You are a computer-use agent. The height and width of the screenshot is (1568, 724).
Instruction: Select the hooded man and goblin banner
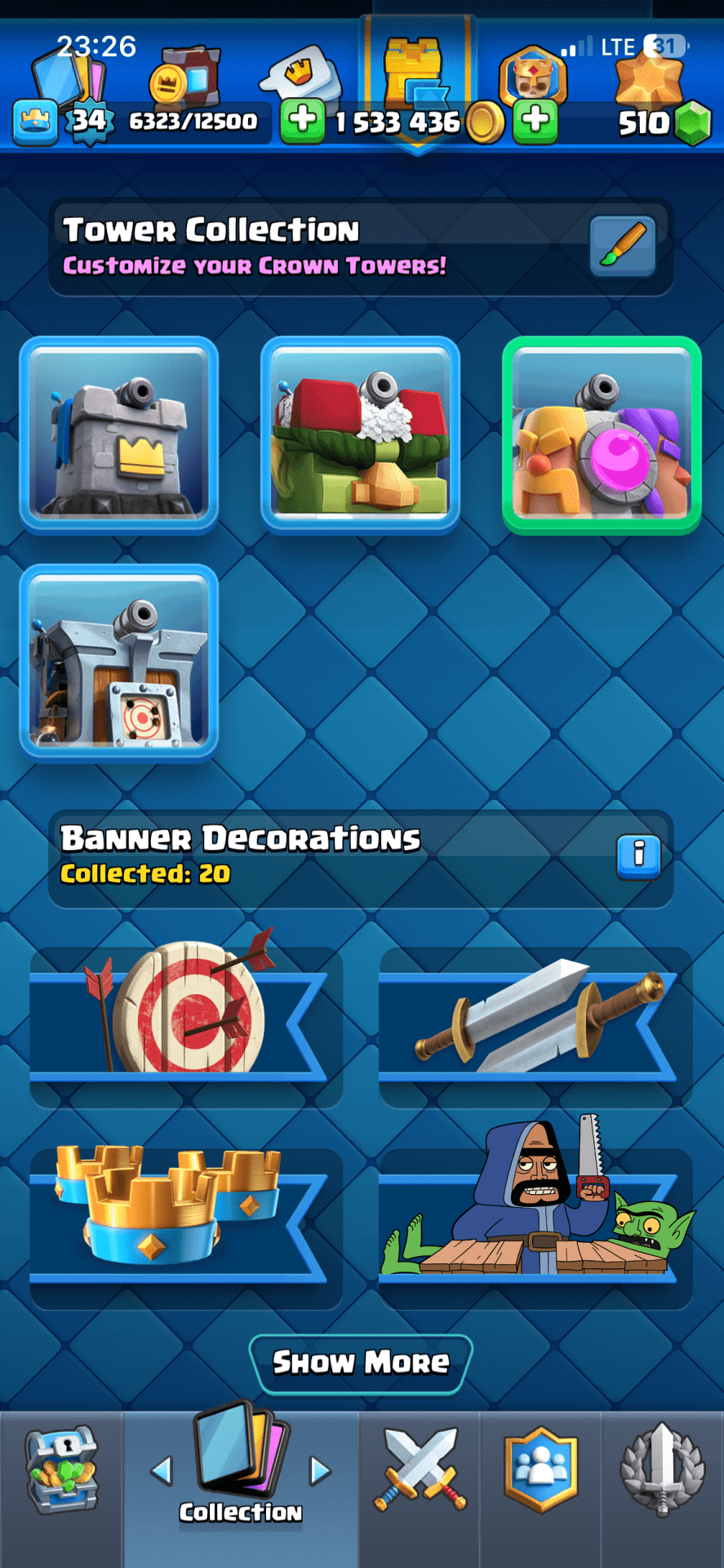point(535,1209)
